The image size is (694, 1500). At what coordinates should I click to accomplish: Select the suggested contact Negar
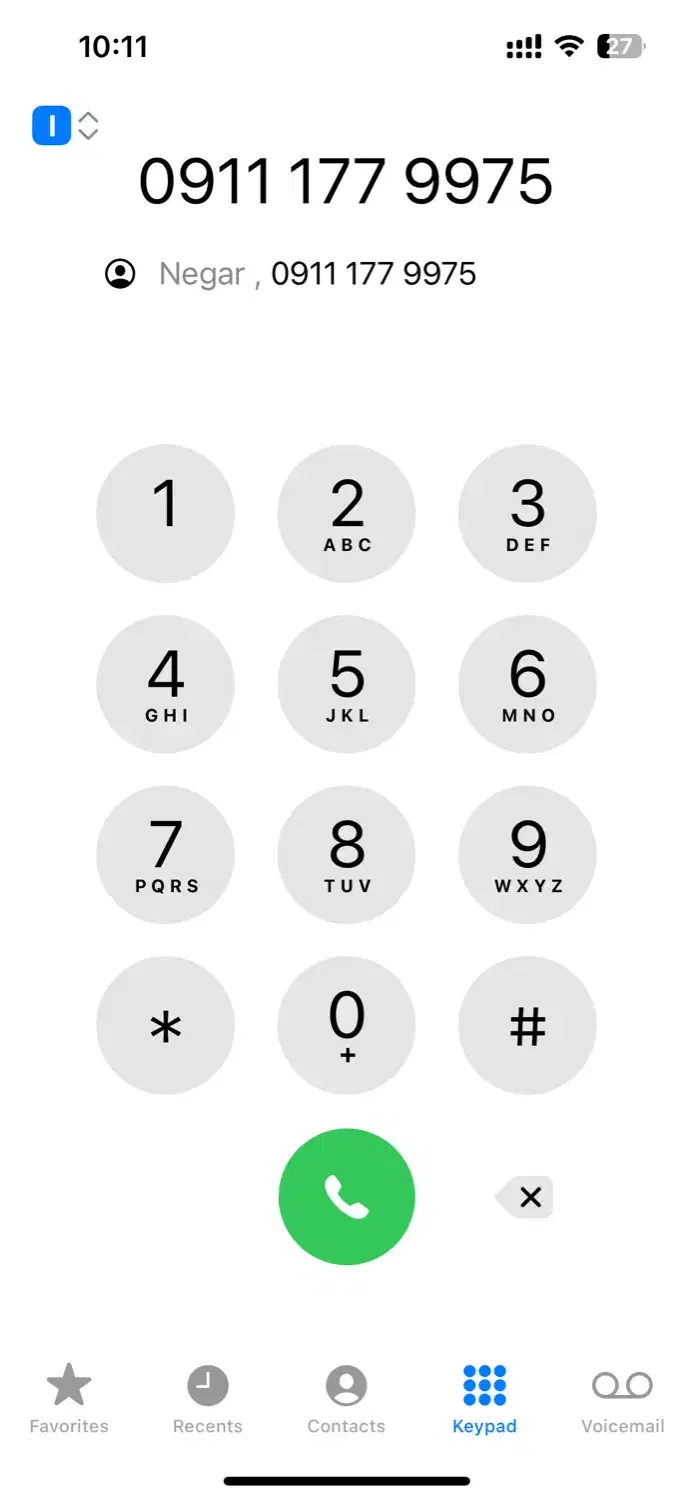coord(290,273)
